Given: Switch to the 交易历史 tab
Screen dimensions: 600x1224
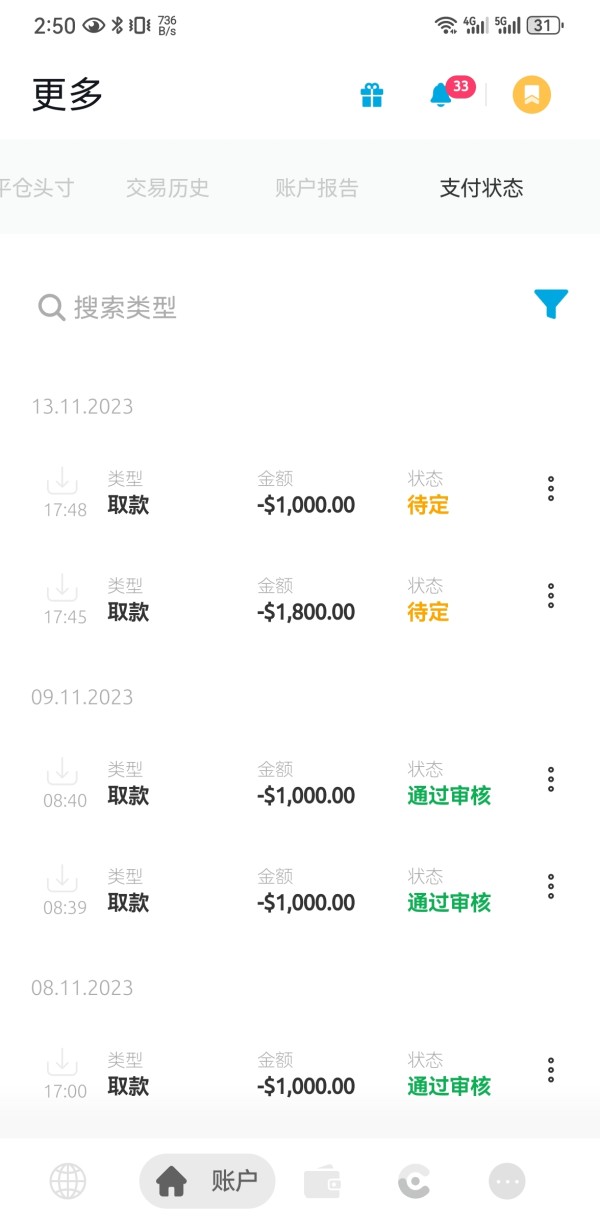Looking at the screenshot, I should (x=167, y=188).
